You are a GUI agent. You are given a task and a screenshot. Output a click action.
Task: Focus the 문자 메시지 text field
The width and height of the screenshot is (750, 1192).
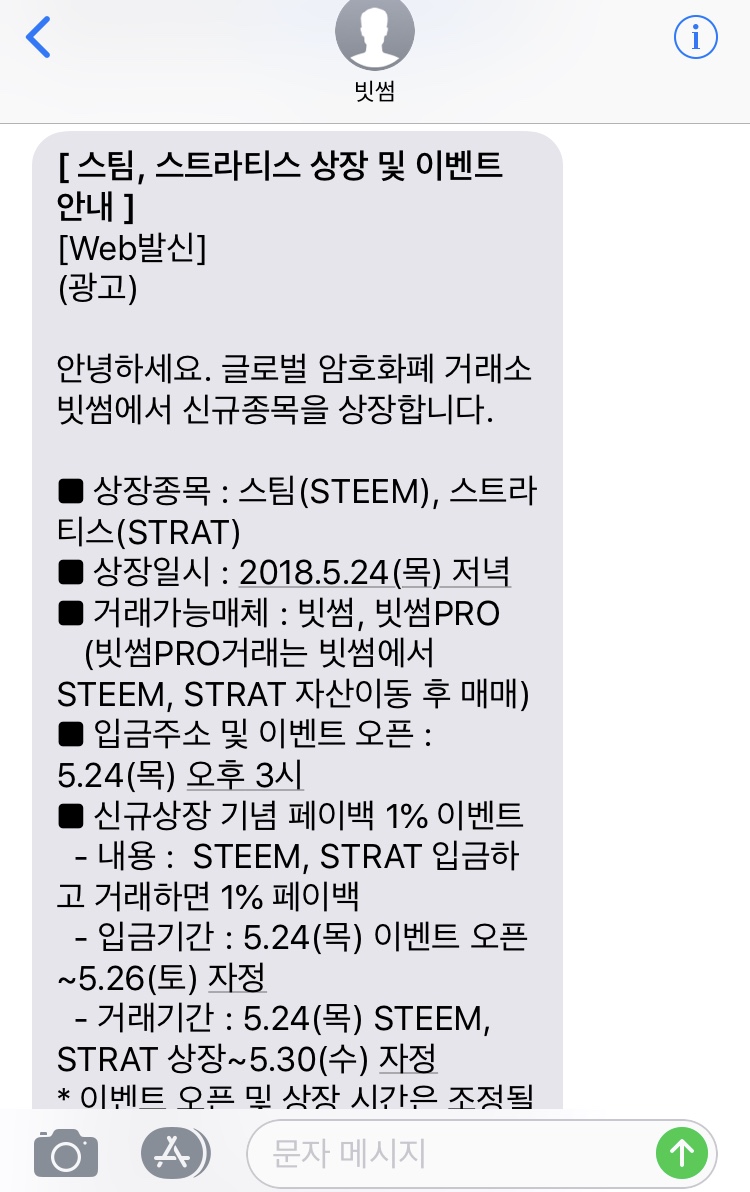tap(450, 1154)
